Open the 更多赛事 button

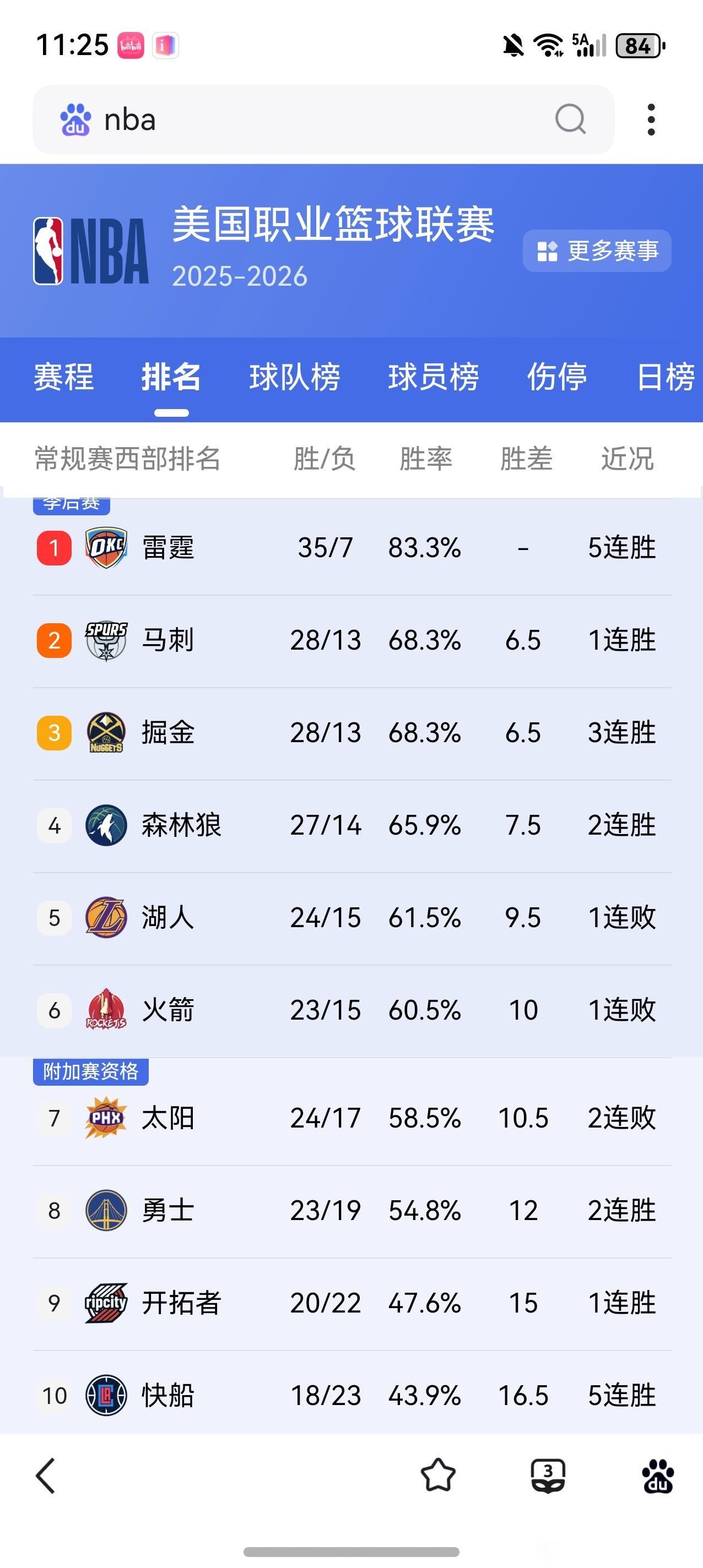(x=596, y=250)
